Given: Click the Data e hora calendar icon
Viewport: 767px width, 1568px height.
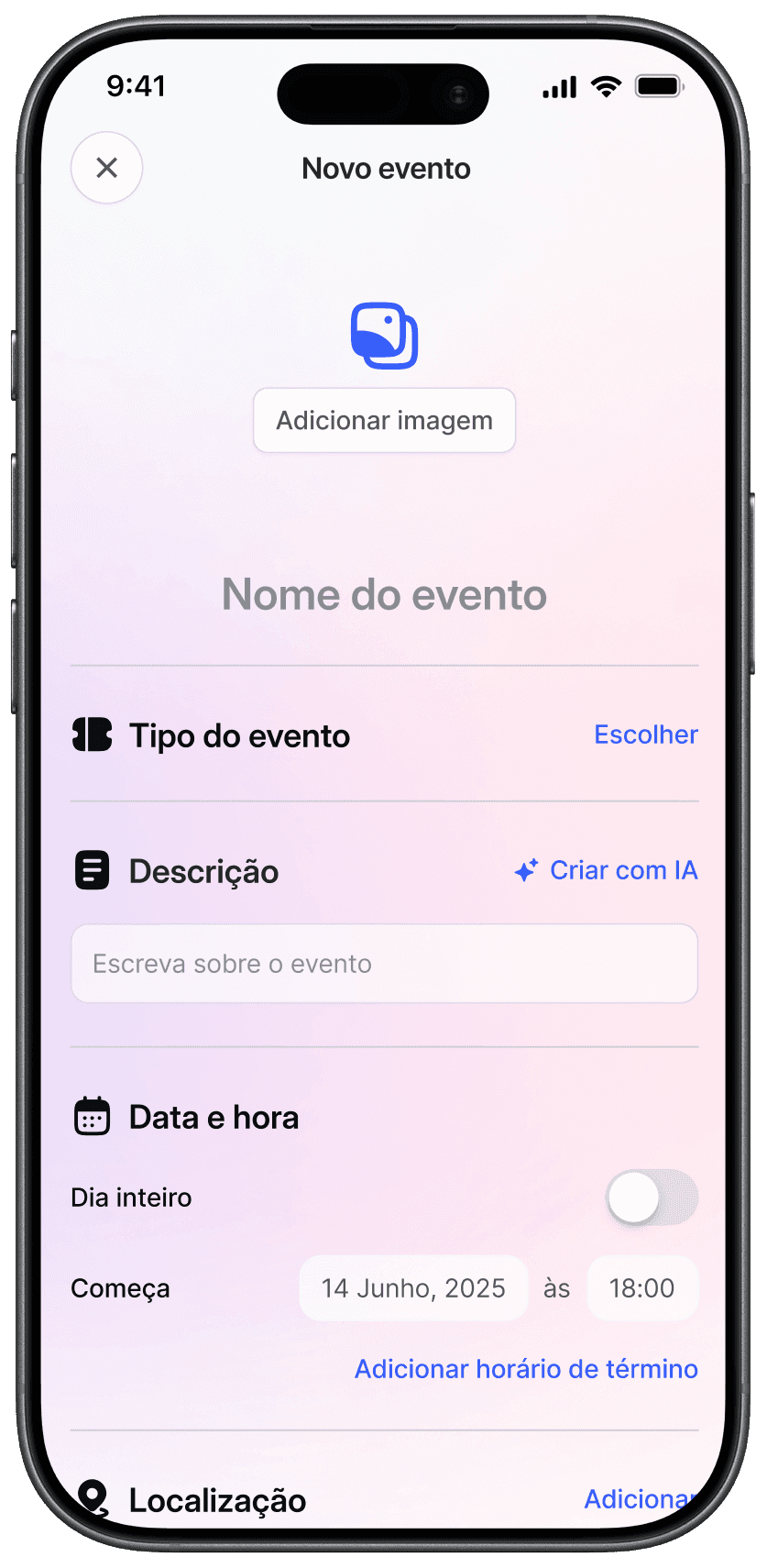Looking at the screenshot, I should [x=92, y=1116].
